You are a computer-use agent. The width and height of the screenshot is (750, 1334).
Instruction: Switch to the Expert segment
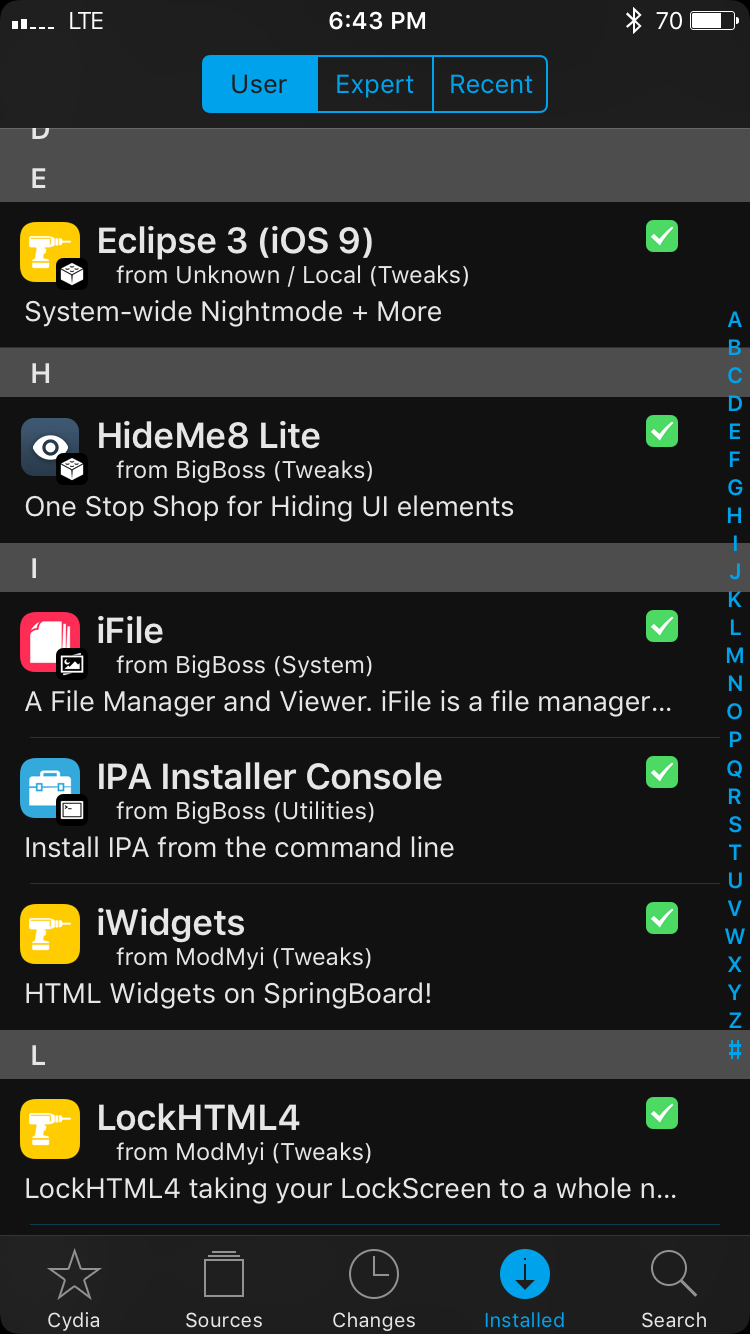[375, 84]
